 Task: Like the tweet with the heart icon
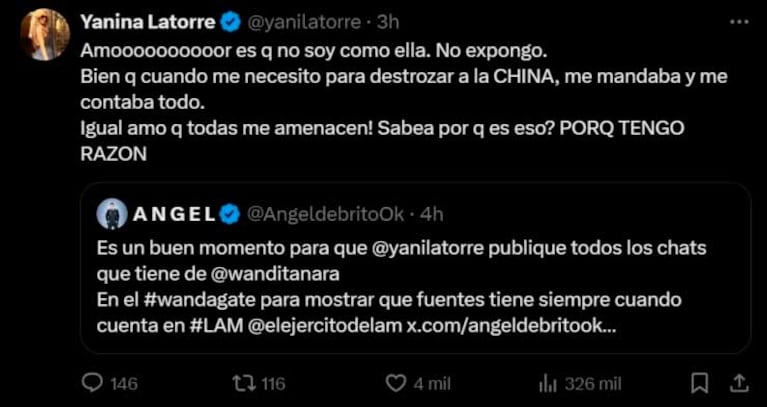tap(397, 382)
